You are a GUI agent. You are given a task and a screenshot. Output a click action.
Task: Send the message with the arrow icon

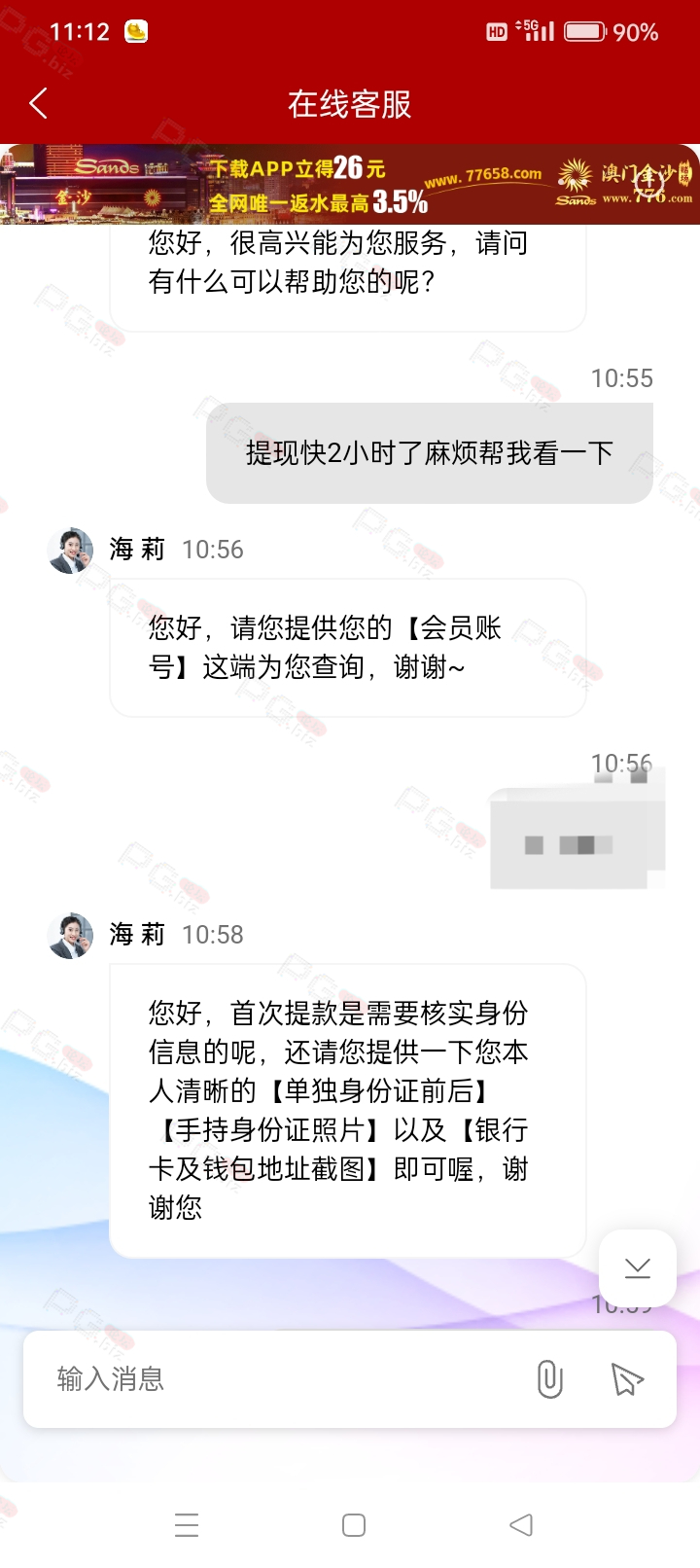pos(627,1379)
